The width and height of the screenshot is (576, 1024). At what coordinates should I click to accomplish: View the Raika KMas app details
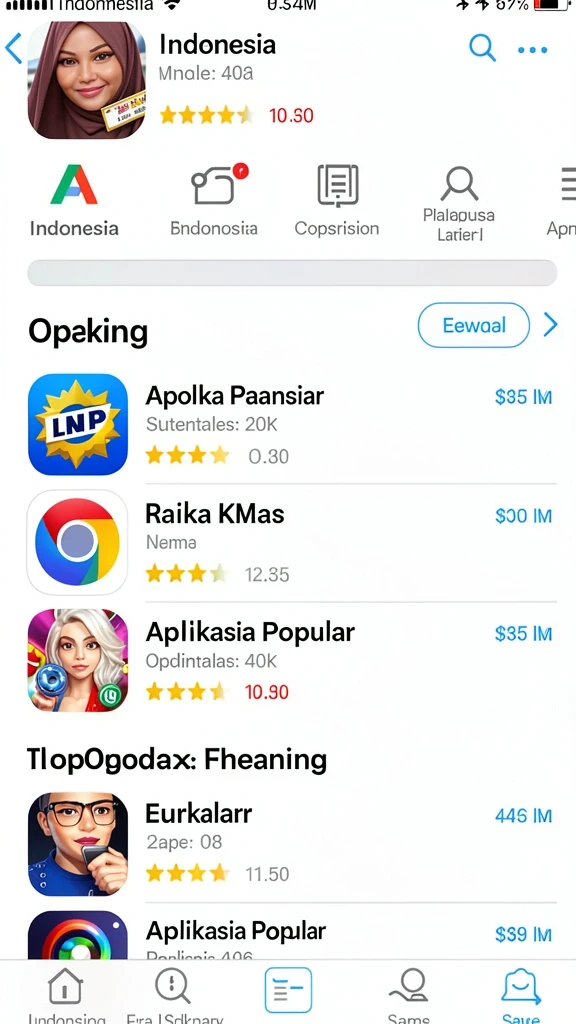(293, 542)
